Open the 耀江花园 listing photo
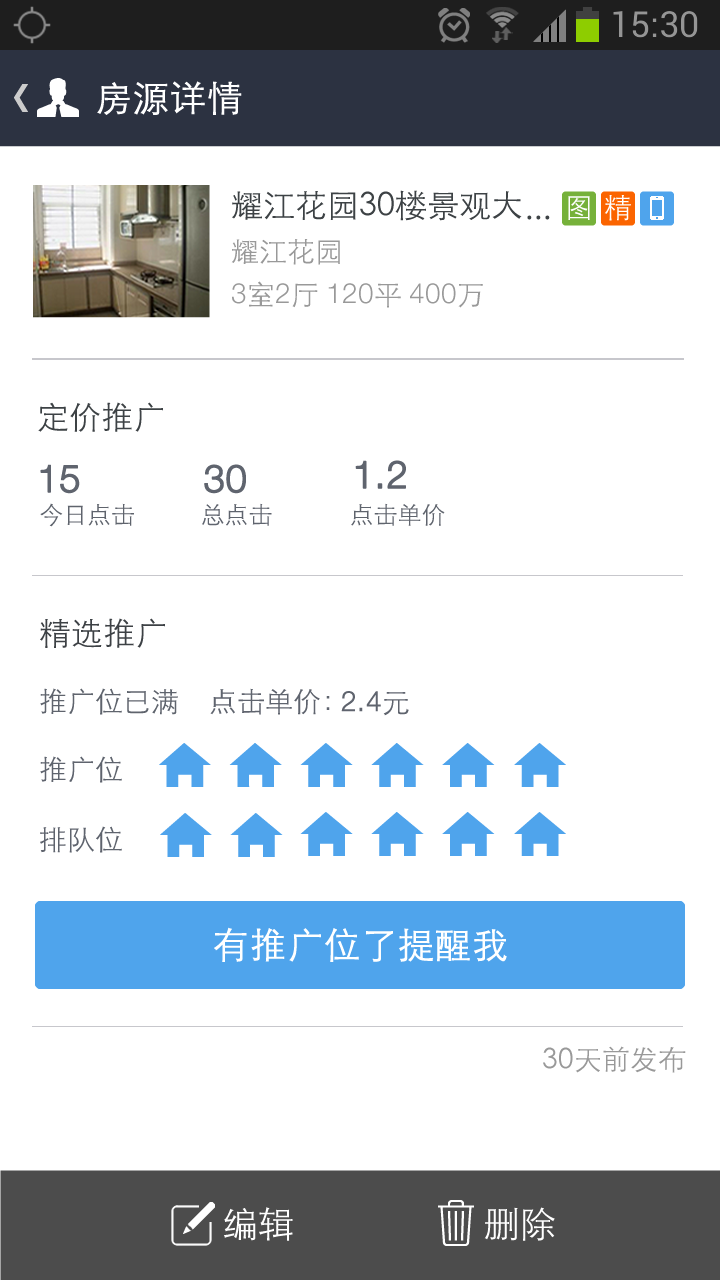 point(121,251)
